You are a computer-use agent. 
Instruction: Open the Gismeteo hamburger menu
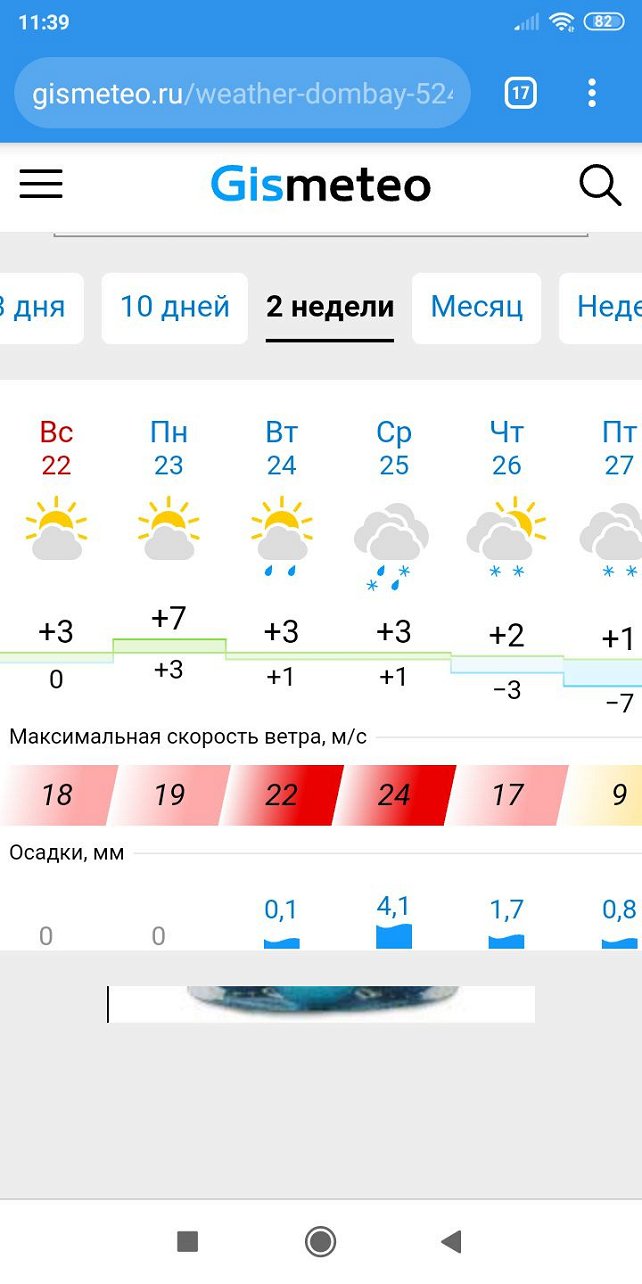click(x=41, y=185)
